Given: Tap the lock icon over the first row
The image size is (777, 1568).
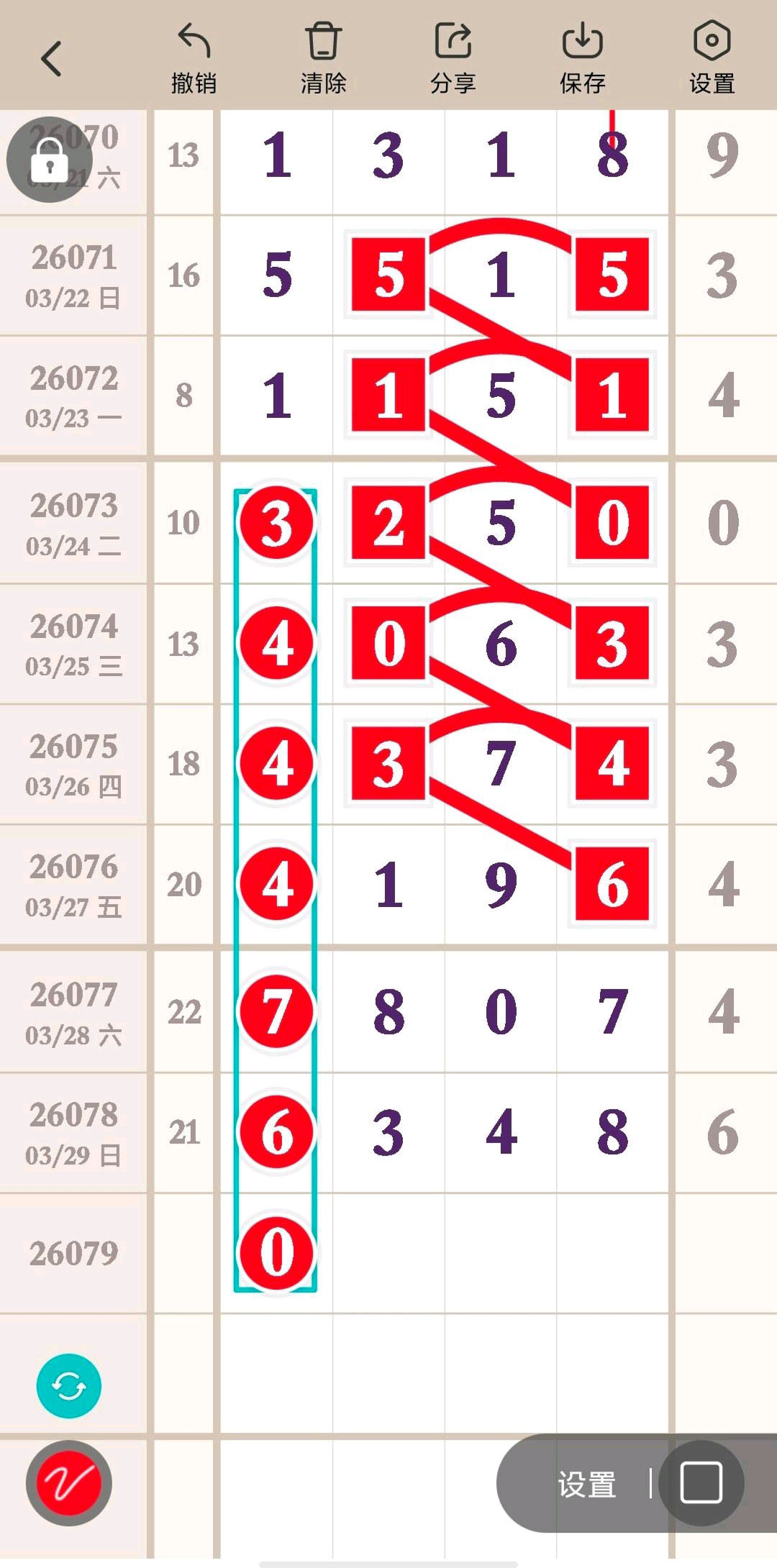Looking at the screenshot, I should [x=49, y=160].
